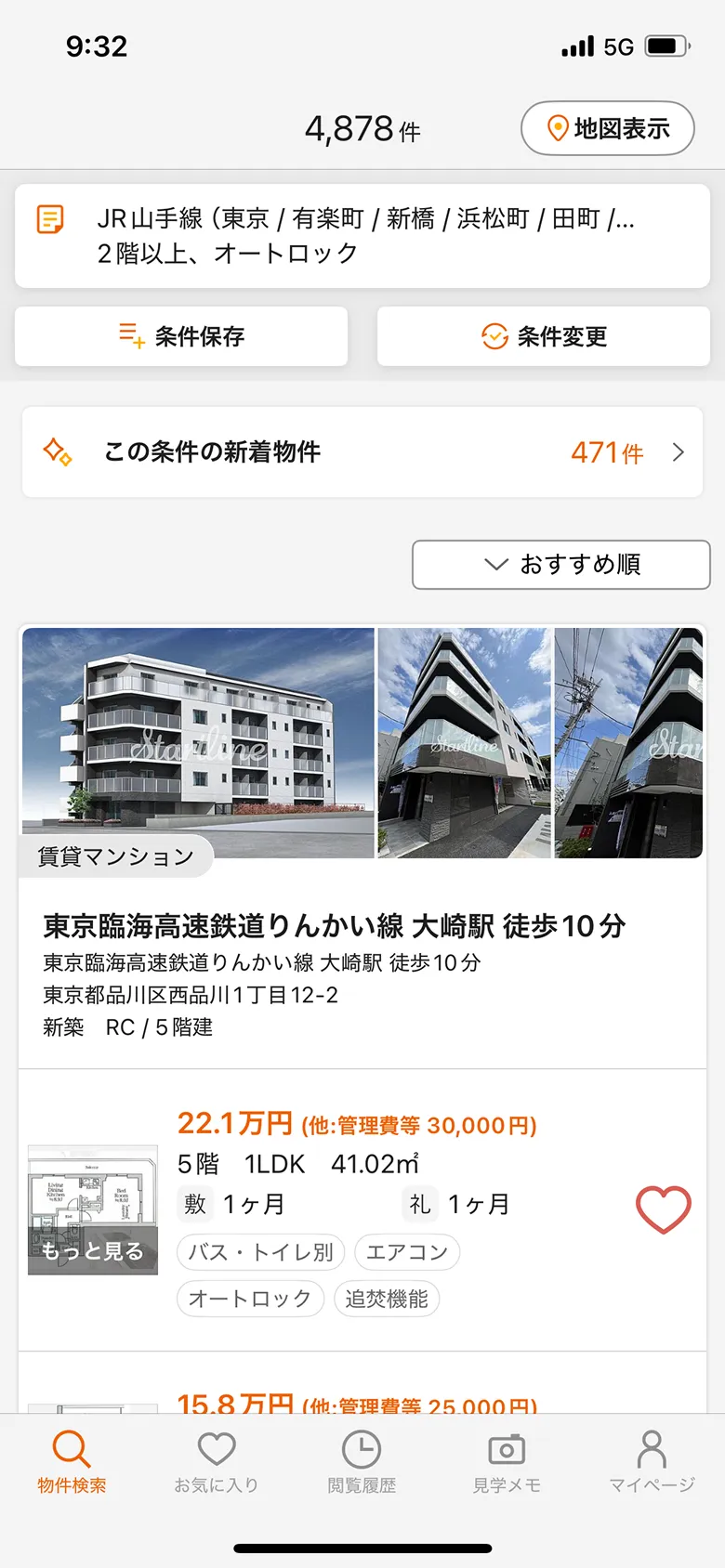Switch to the マイページ tab

point(652,1464)
